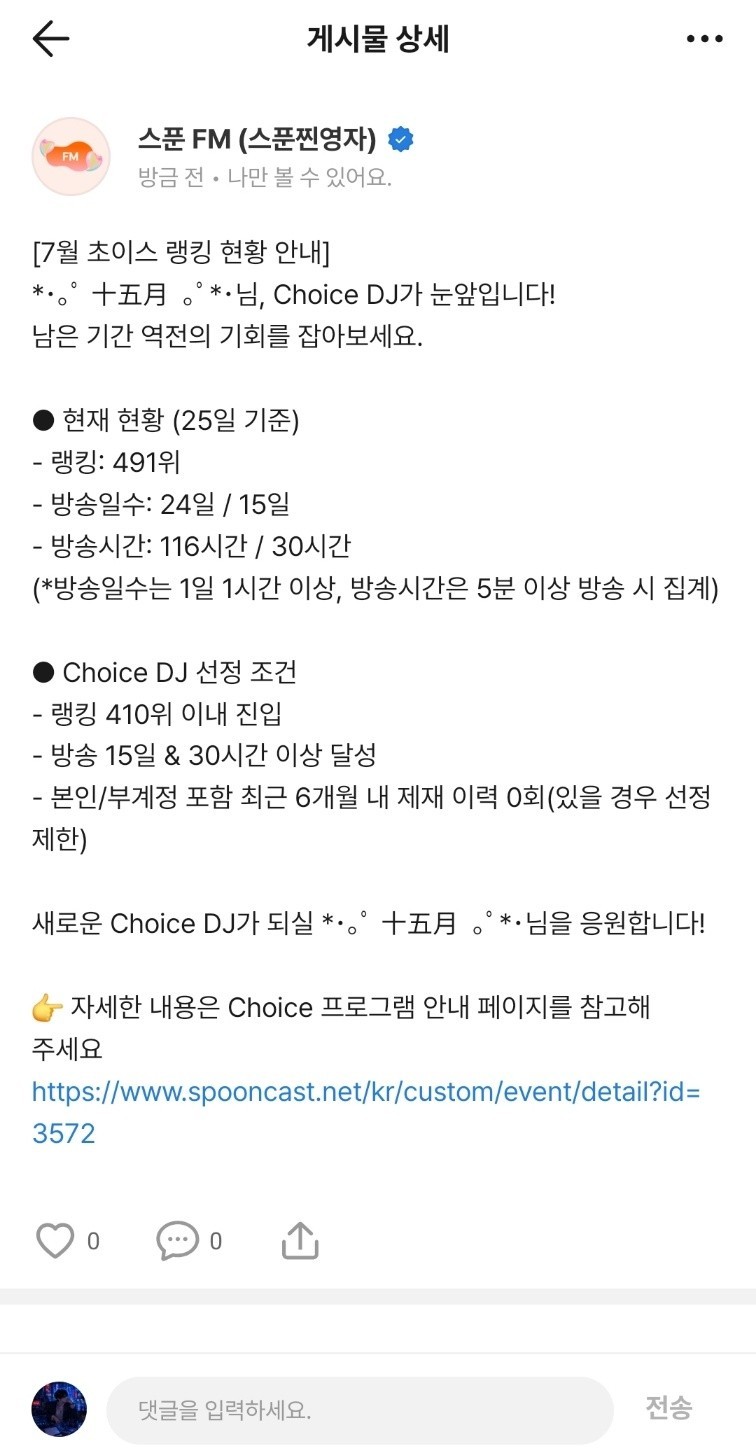
Task: Open the 스푼 FM profile picture
Action: (71, 156)
